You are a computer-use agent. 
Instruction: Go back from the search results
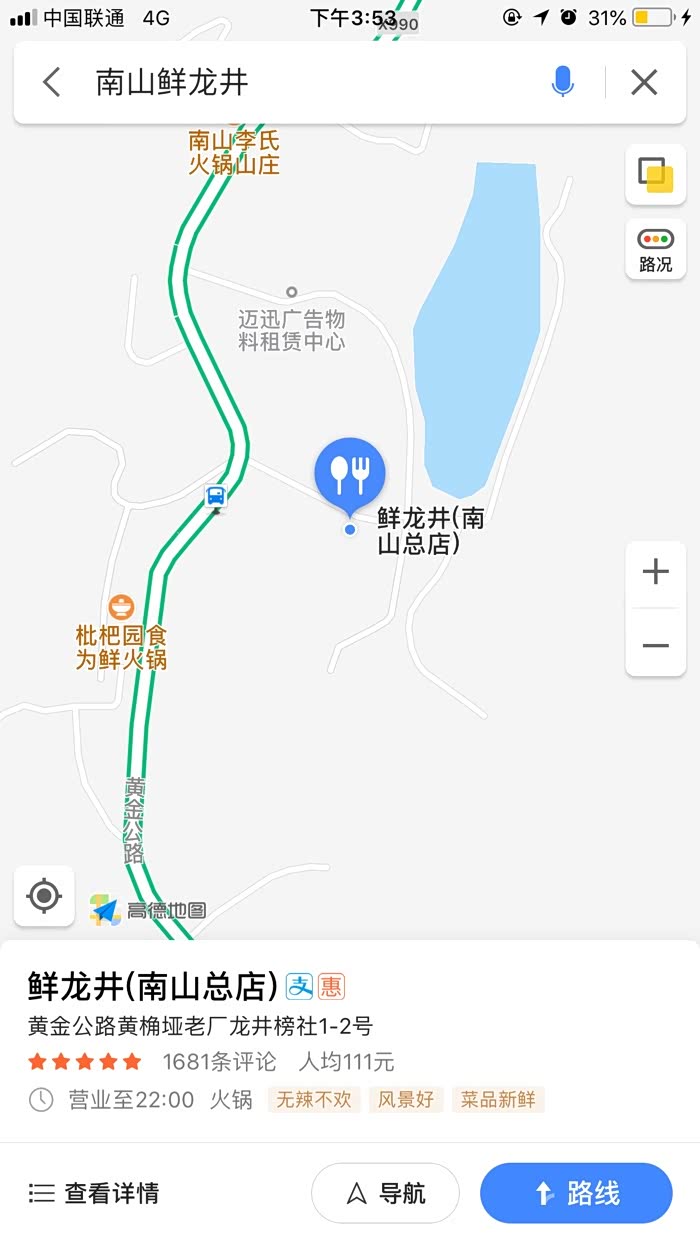tap(52, 82)
